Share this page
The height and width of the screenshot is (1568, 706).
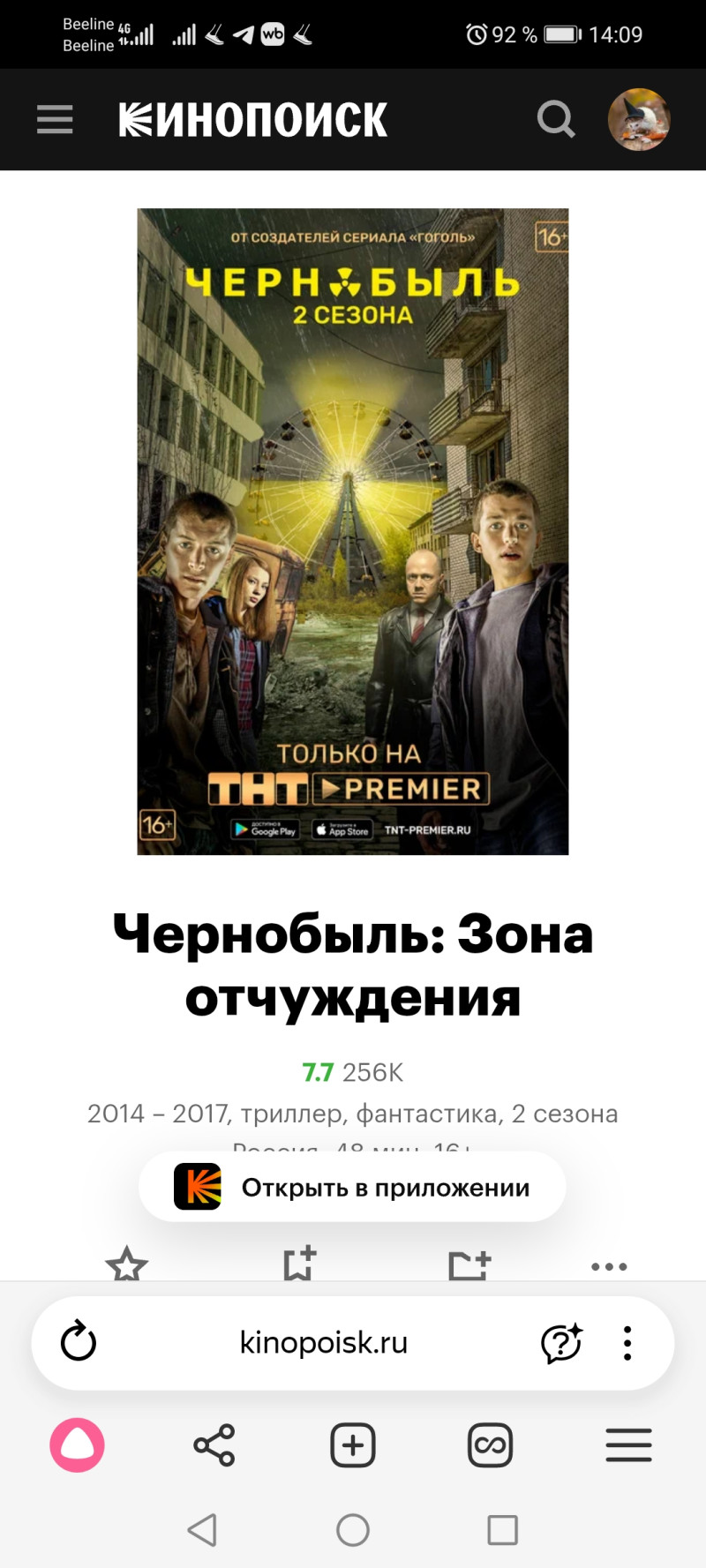point(214,1445)
